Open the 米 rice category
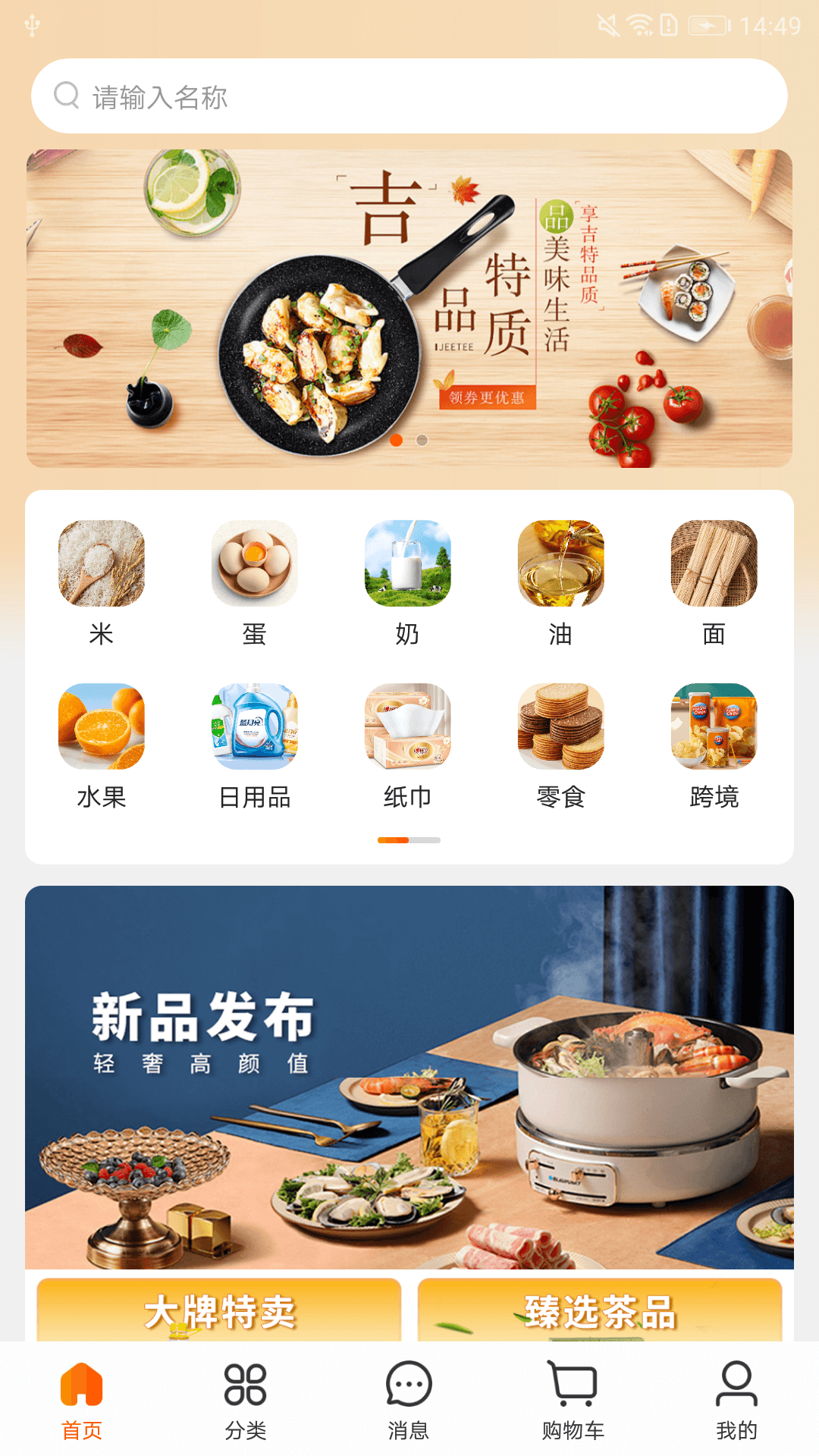The height and width of the screenshot is (1456, 819). pos(102,582)
